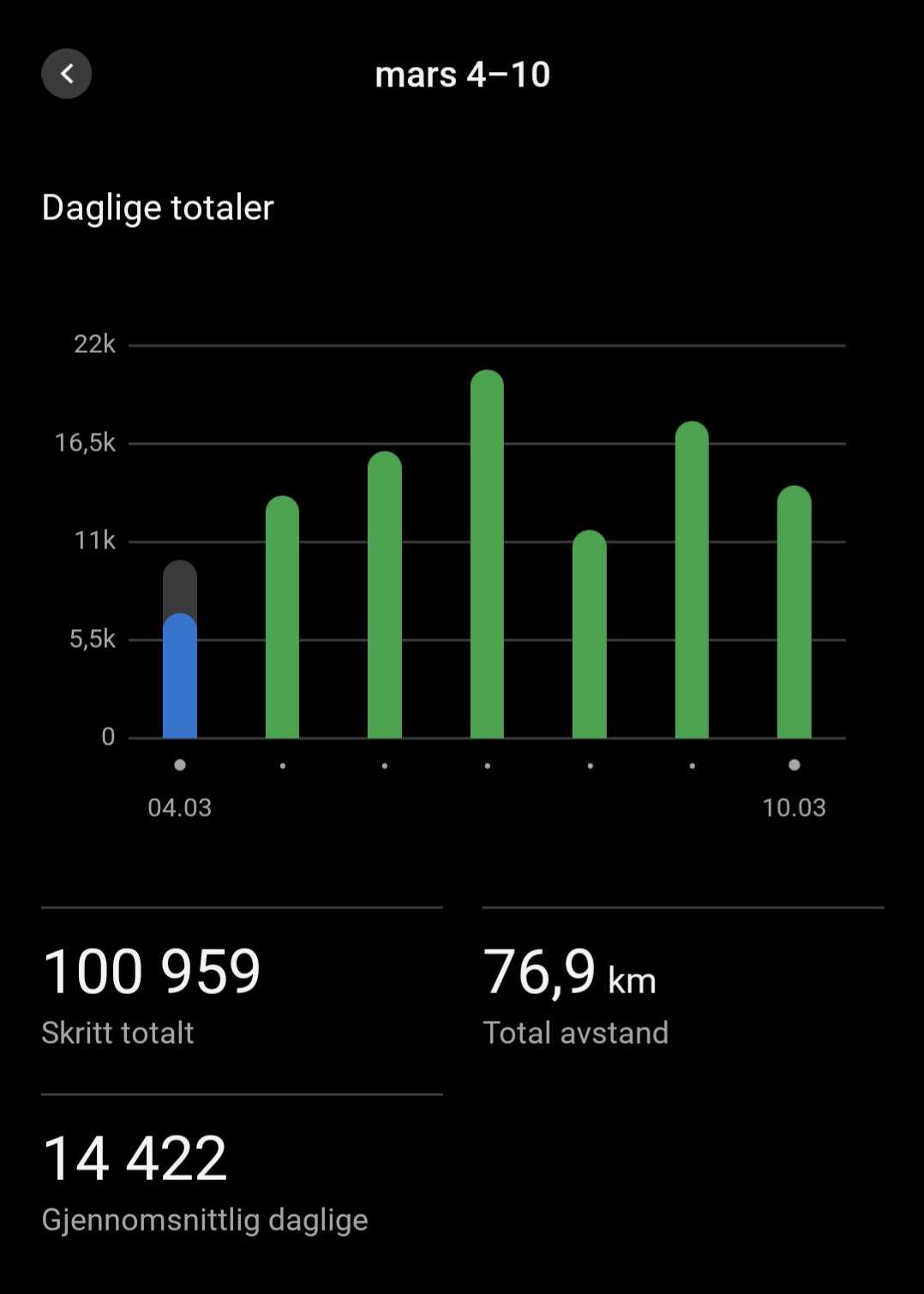
Task: Go back from the mars 4–10 view
Action: coord(67,74)
